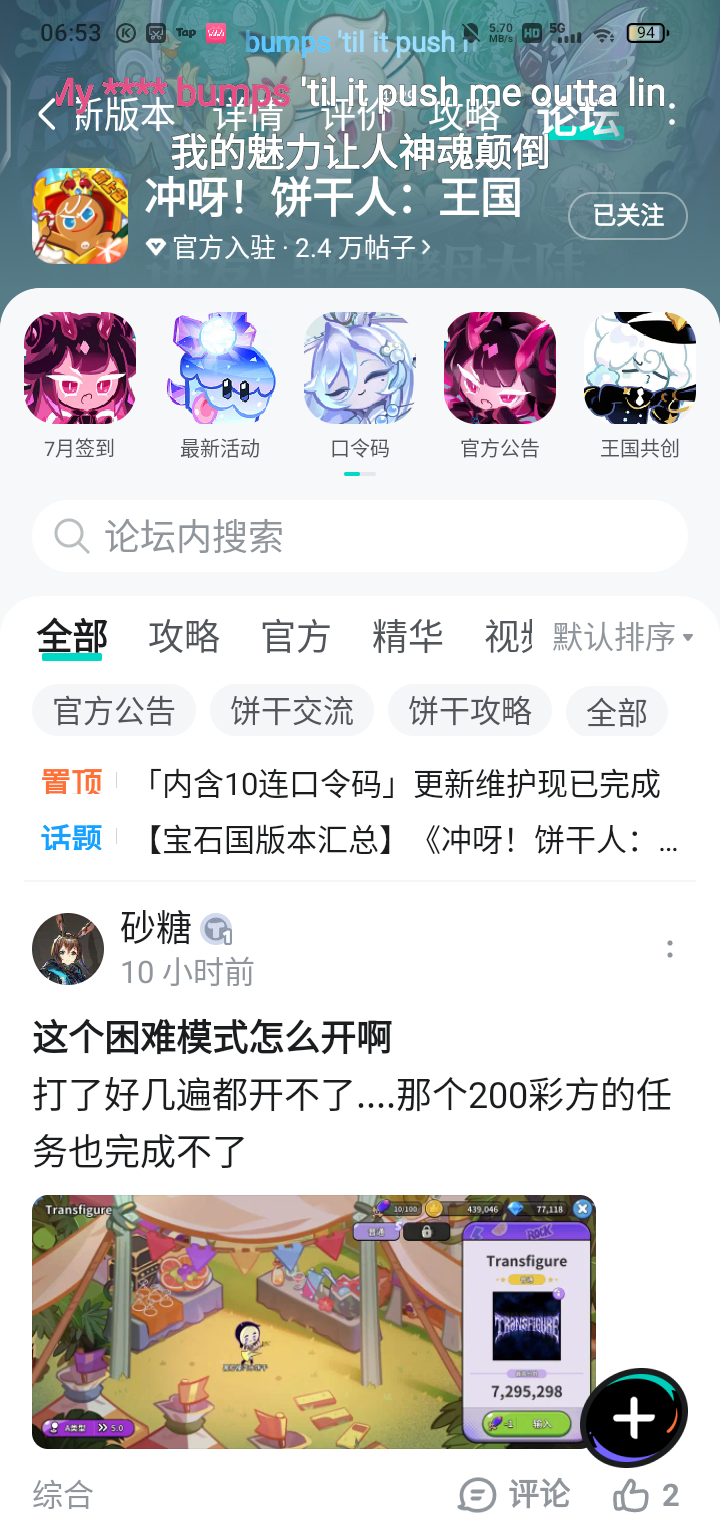Switch to the 精华 forum tab
720x1516 pixels.
[x=407, y=638]
